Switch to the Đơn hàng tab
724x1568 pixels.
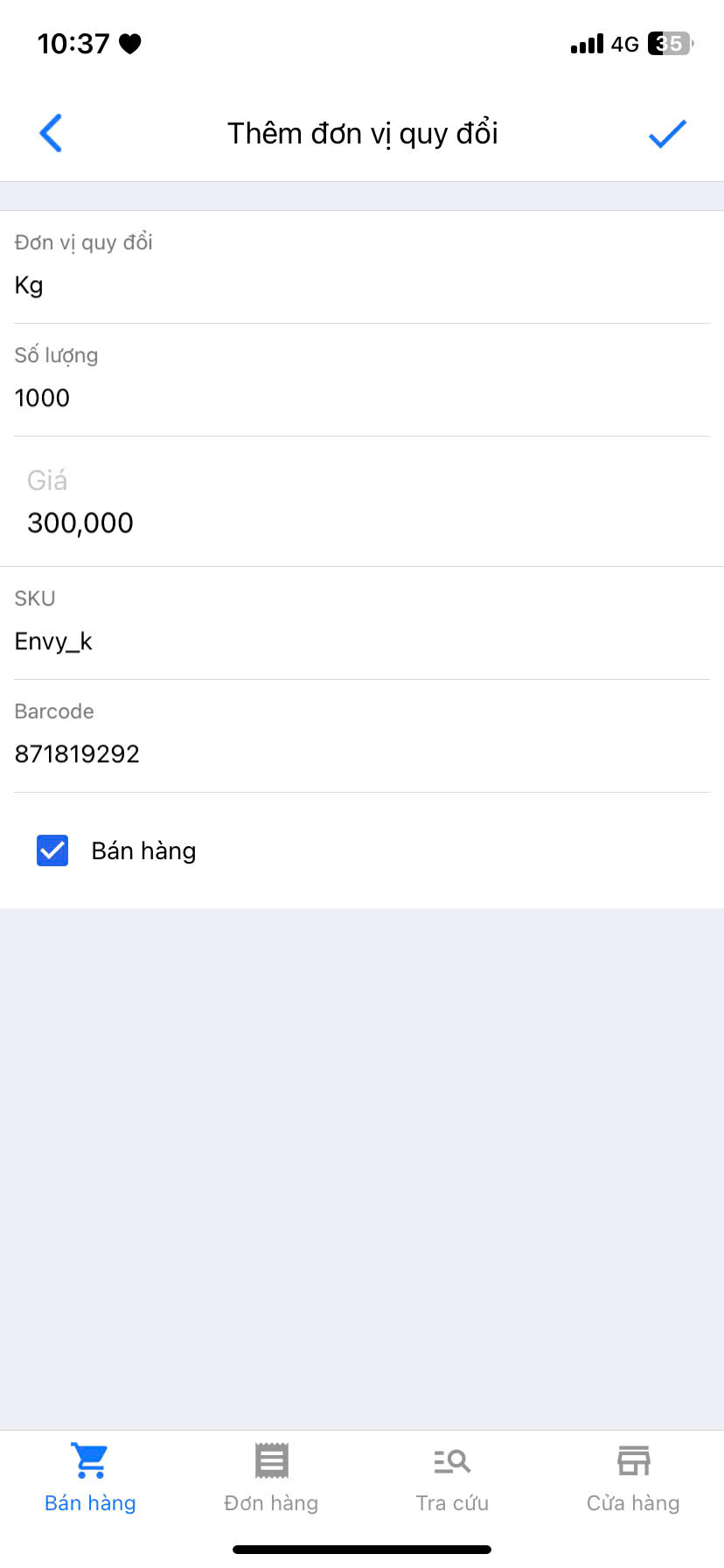point(271,1479)
